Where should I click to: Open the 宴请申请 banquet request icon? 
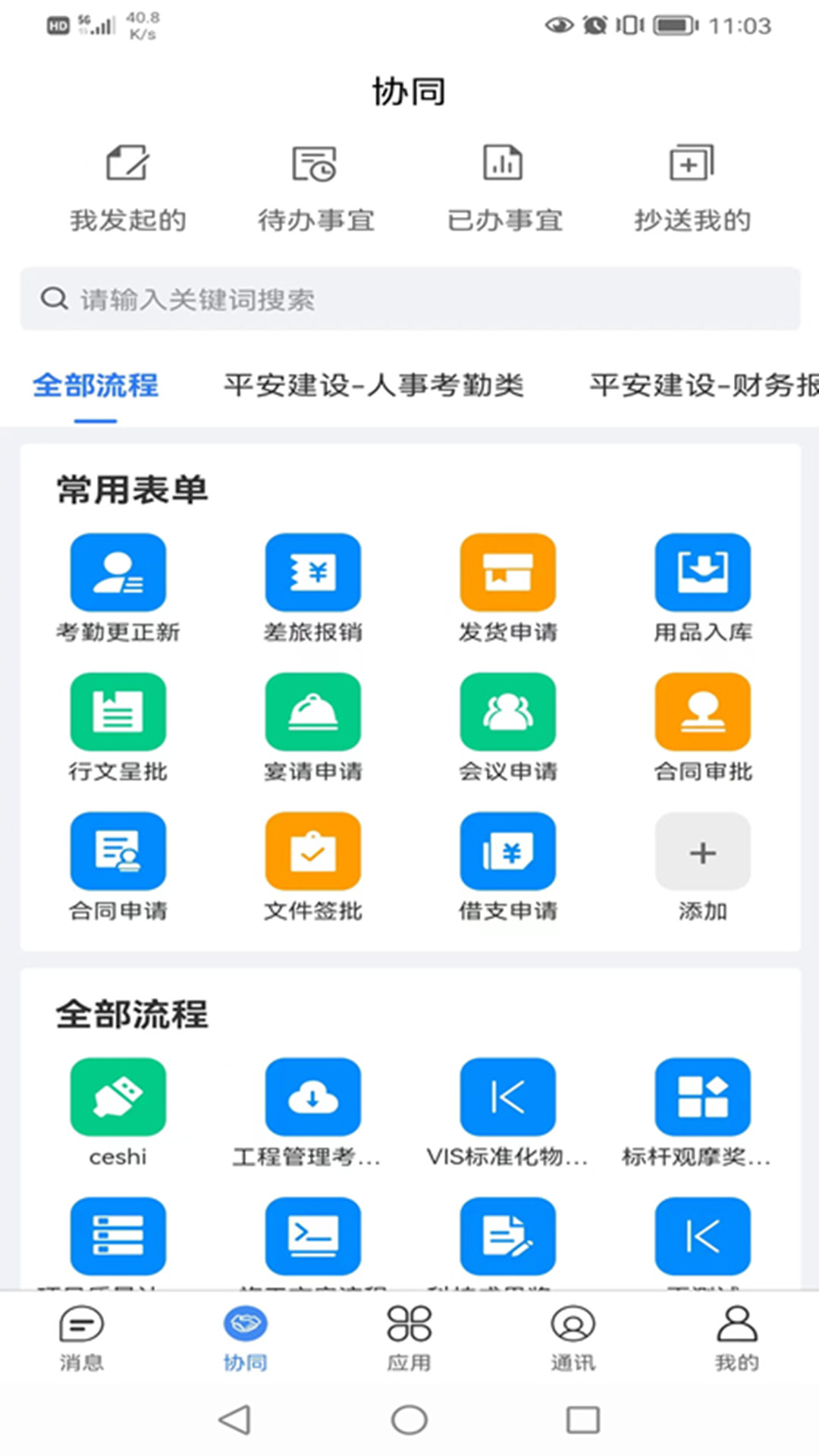(312, 711)
